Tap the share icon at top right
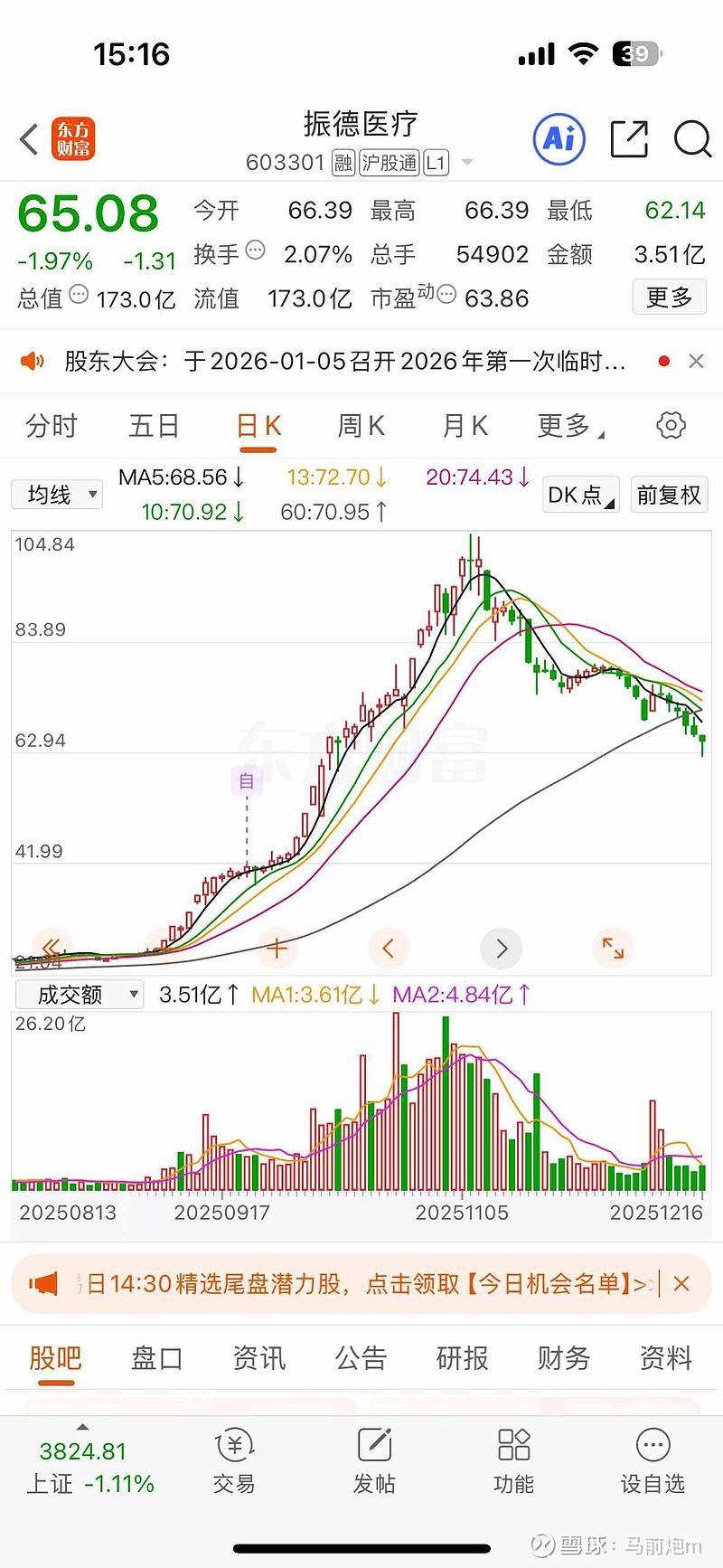Screen dimensions: 723x1568 (629, 140)
